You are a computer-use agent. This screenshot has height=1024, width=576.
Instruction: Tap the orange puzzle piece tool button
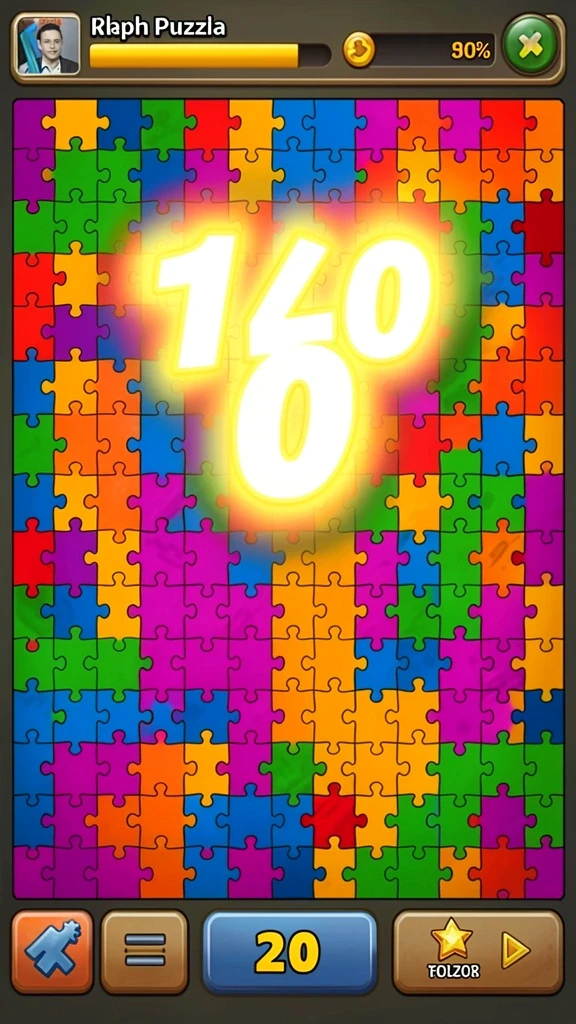[52, 951]
